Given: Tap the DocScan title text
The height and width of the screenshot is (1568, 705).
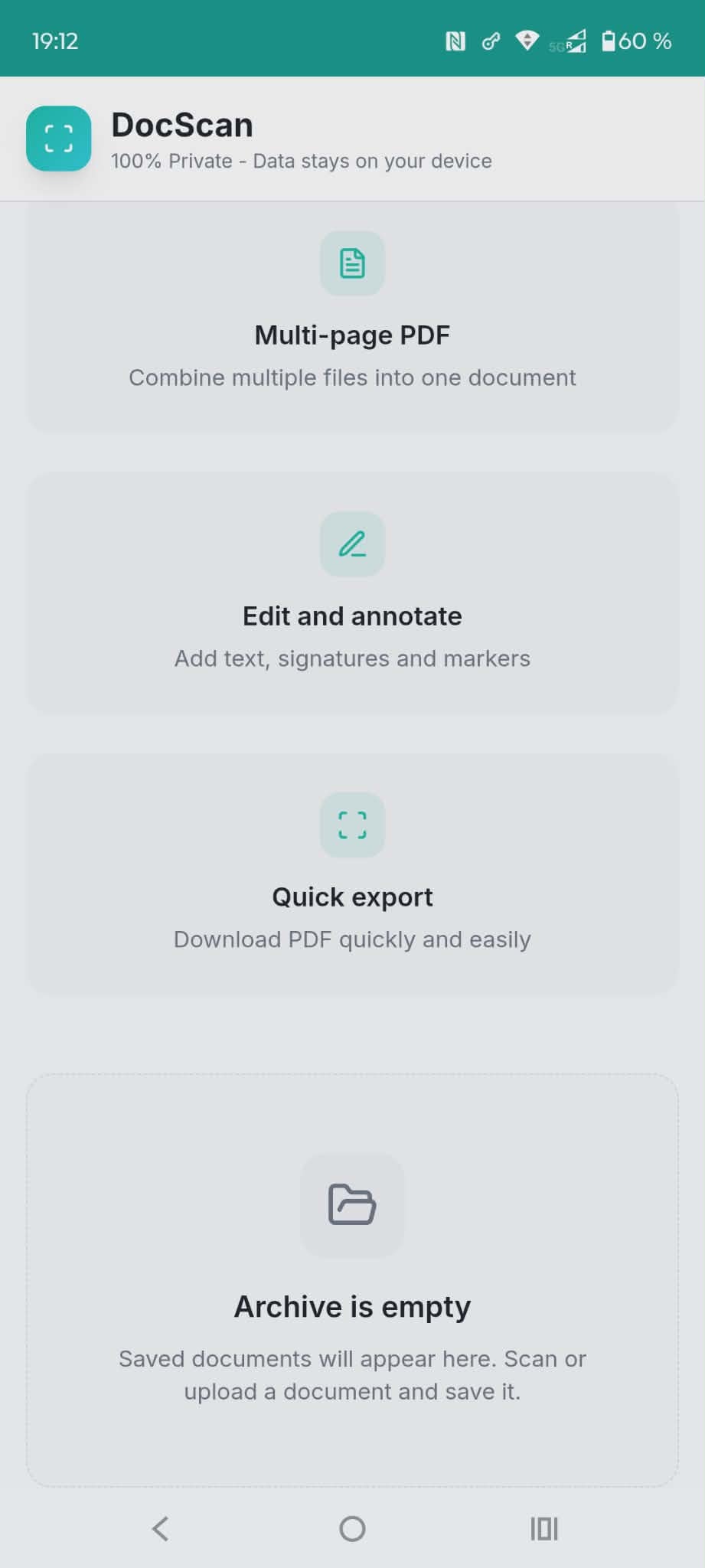Looking at the screenshot, I should tap(182, 124).
